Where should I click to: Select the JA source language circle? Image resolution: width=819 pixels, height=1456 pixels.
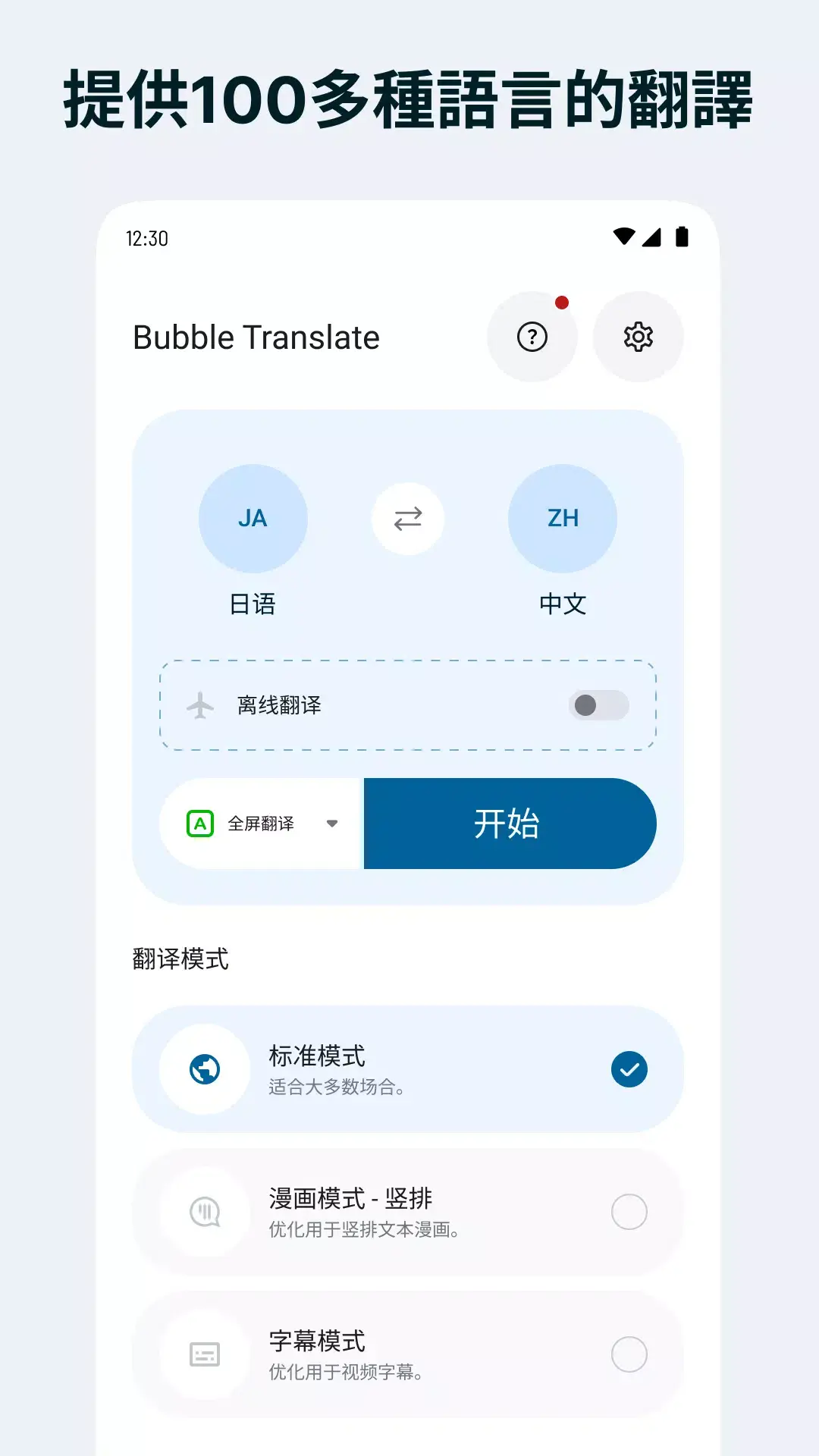pyautogui.click(x=253, y=518)
